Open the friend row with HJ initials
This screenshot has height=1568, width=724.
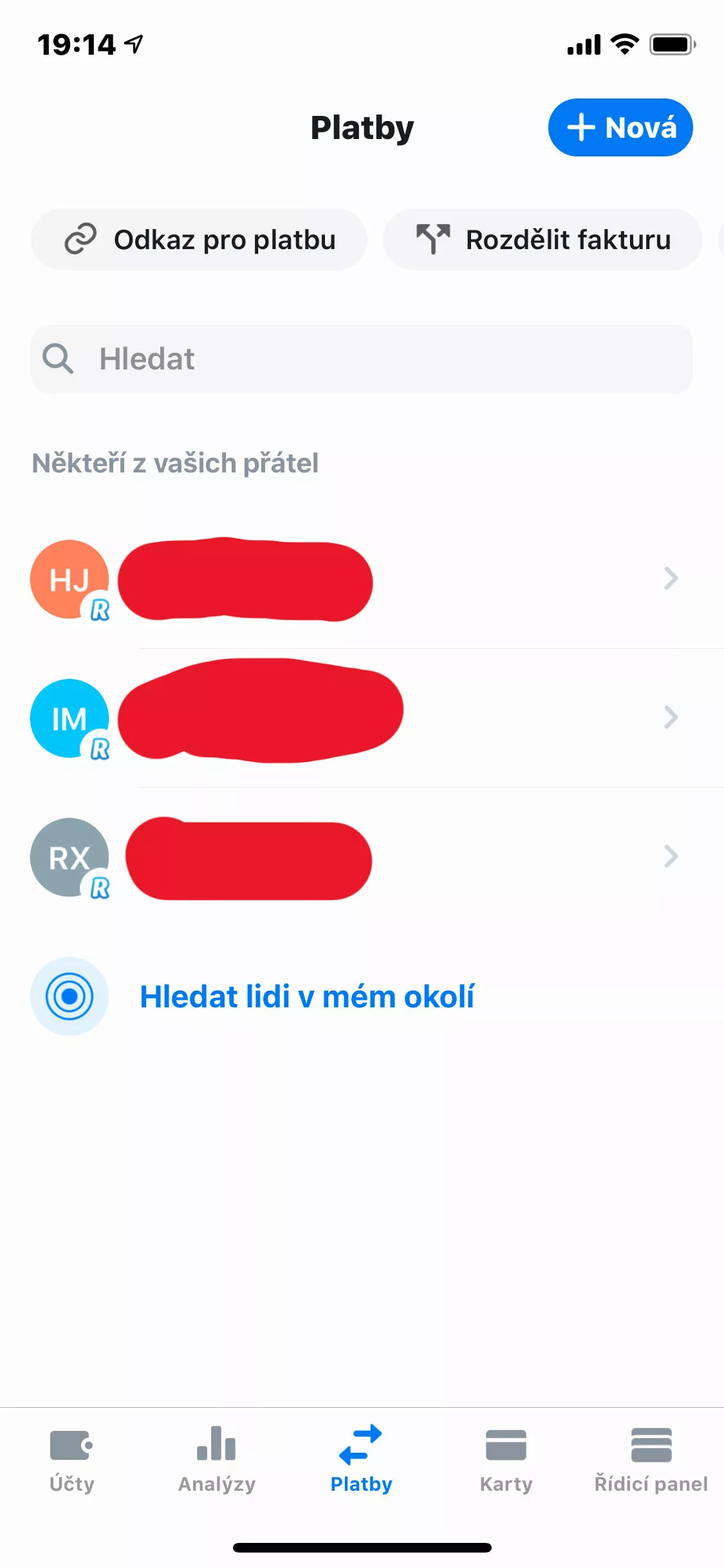point(362,579)
